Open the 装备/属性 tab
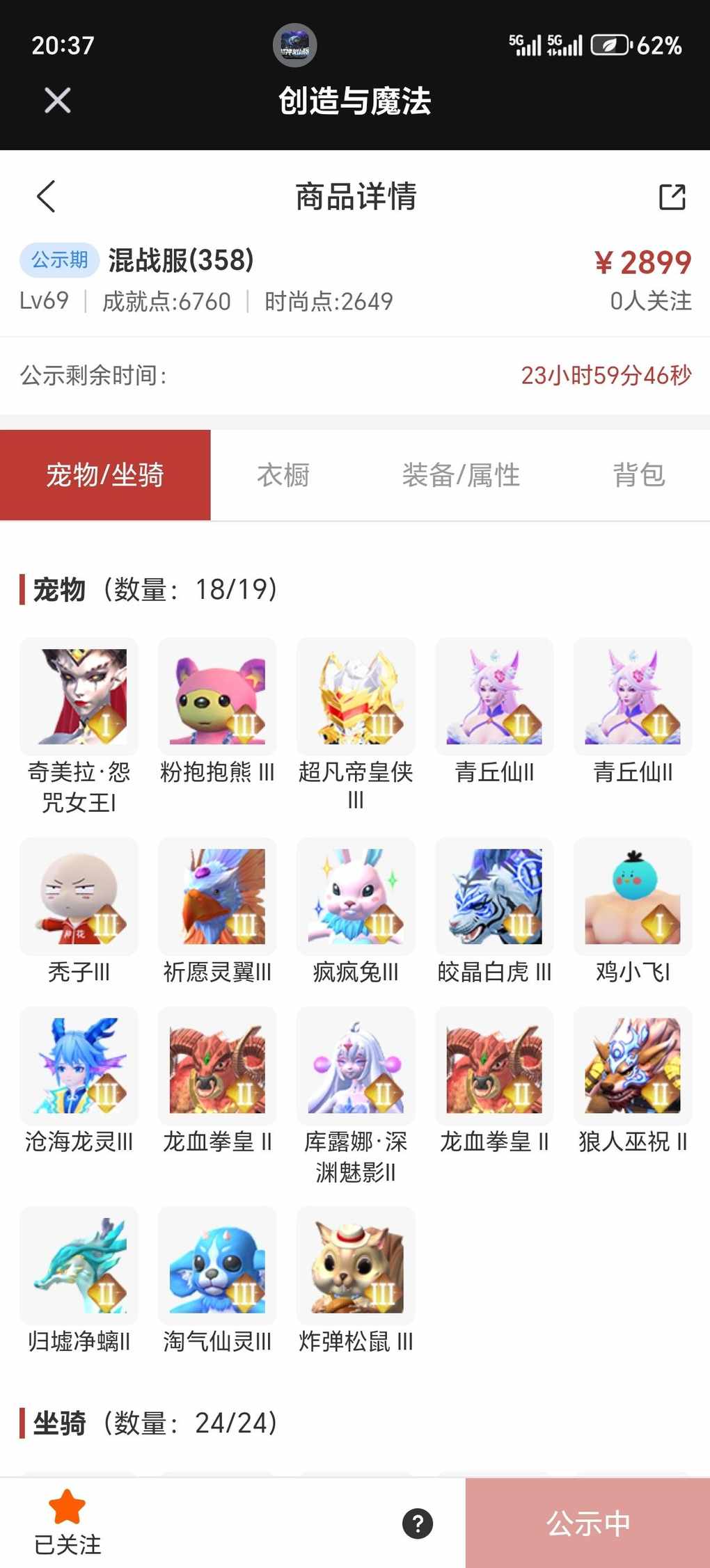This screenshot has width=710, height=1568. coord(461,475)
